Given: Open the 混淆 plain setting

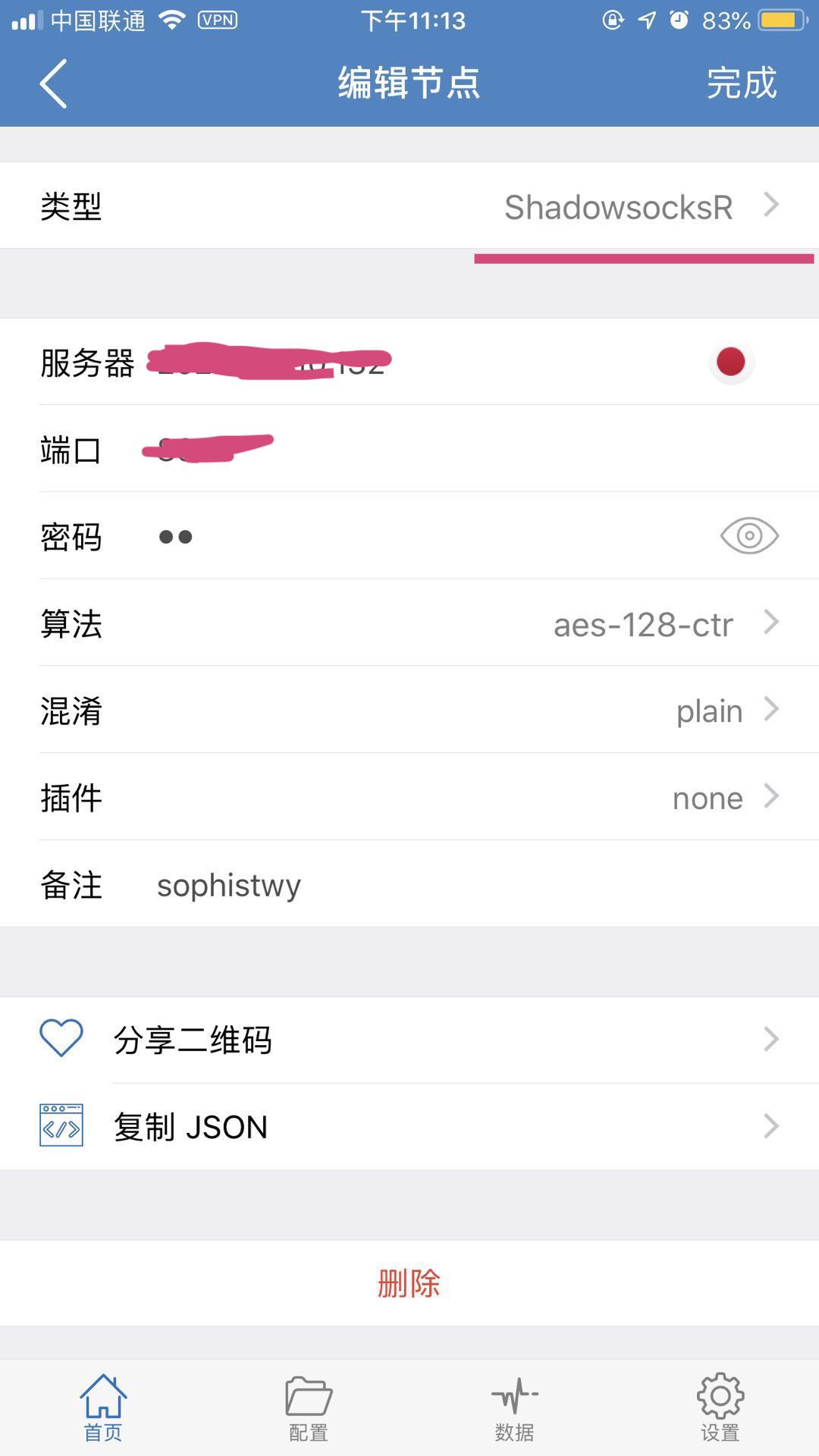Looking at the screenshot, I should [409, 710].
